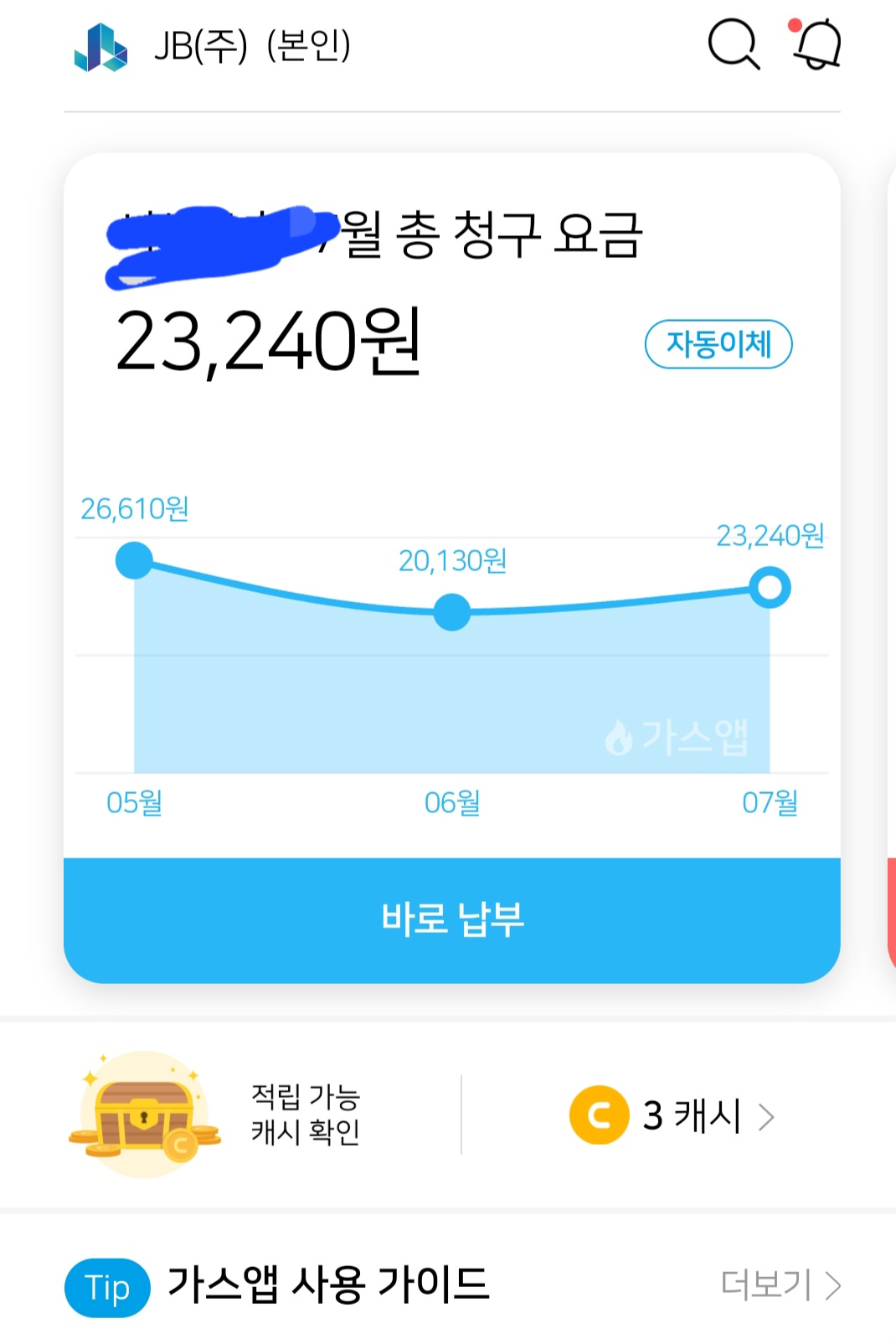Open the 자동이체 auto-transfer chip
896x1344 pixels.
[x=718, y=344]
